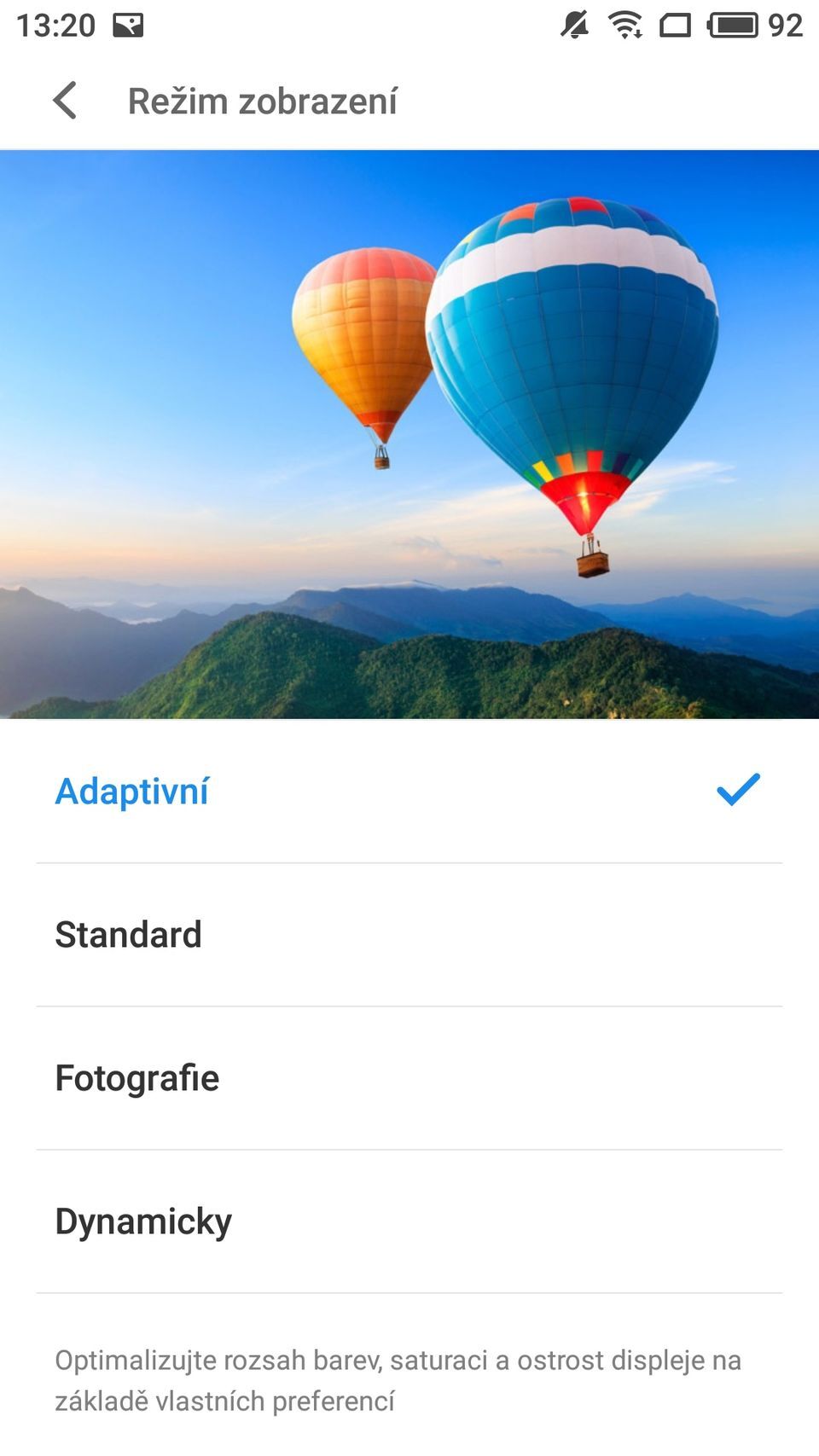The width and height of the screenshot is (819, 1456).
Task: Select the Standard display mode
Action: [x=409, y=935]
